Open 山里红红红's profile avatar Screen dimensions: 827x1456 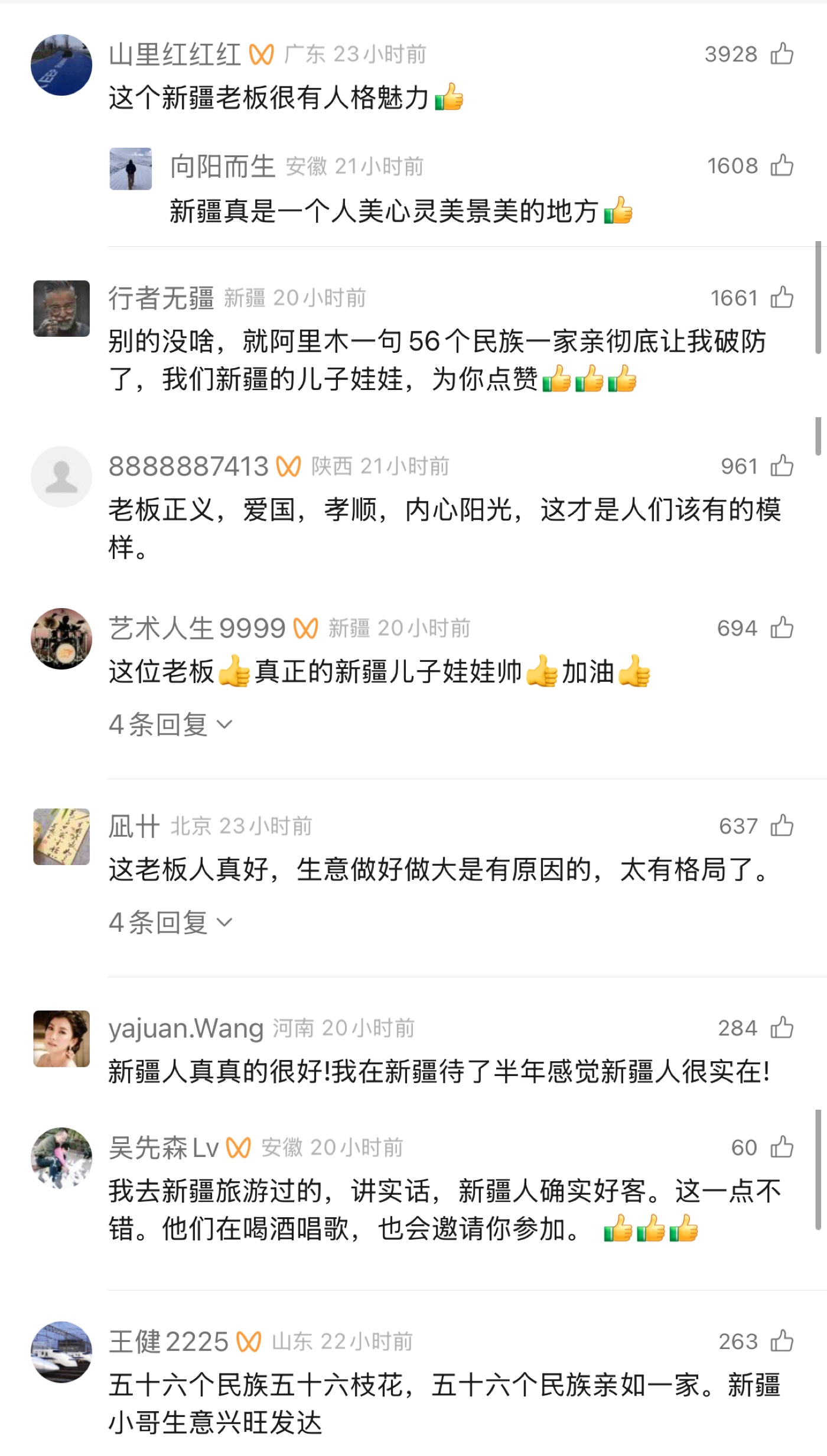61,65
